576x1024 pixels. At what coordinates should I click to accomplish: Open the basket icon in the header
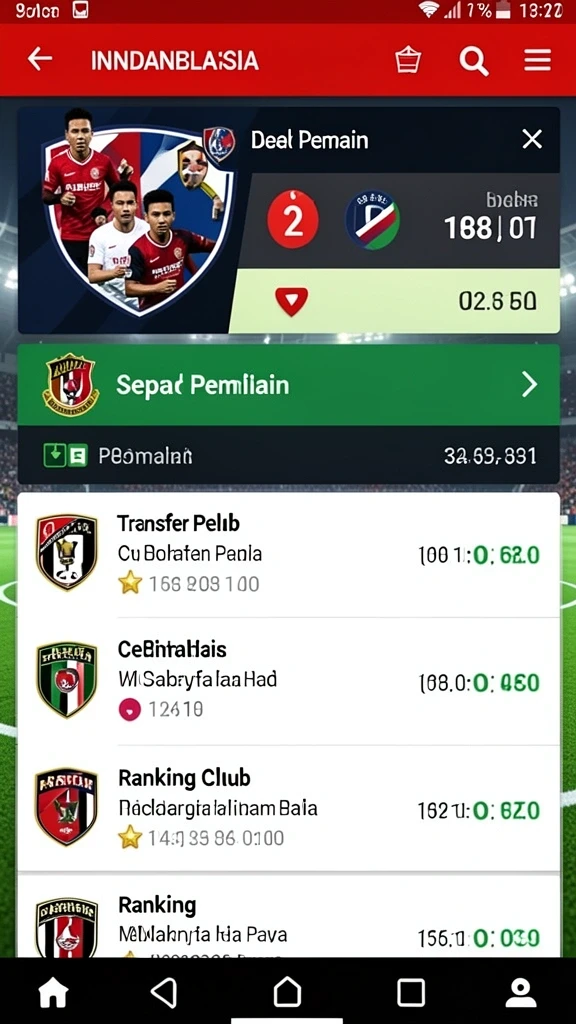tap(408, 60)
